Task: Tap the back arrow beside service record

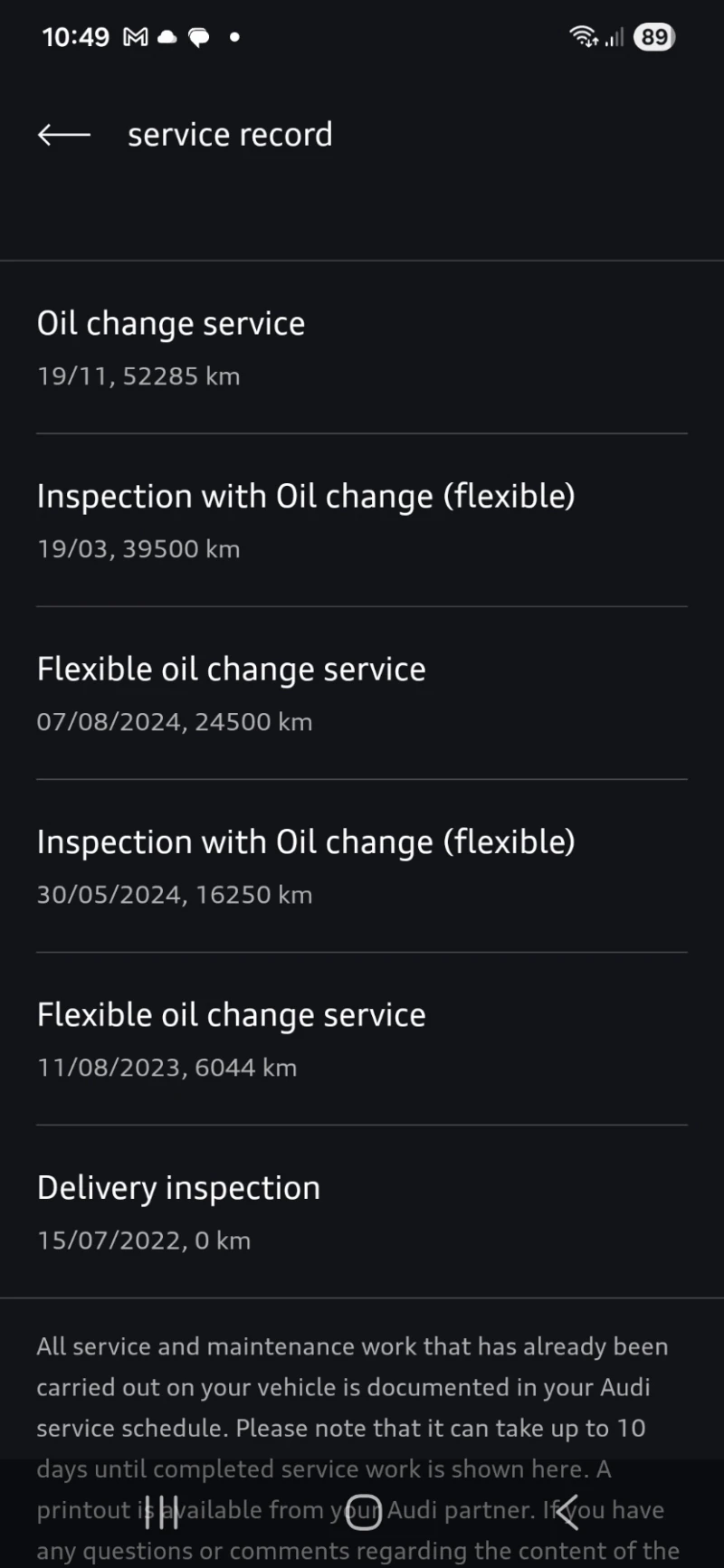Action: [x=63, y=134]
